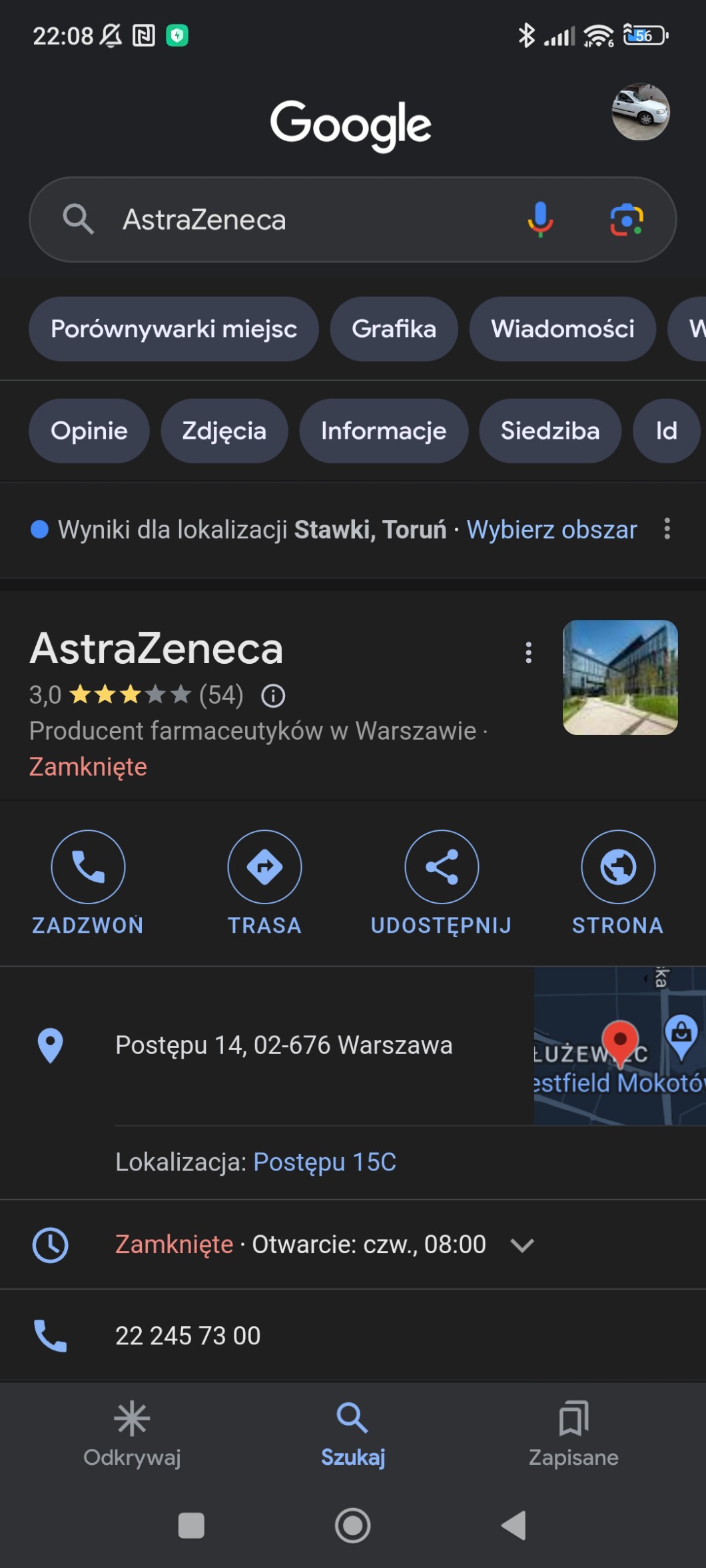Select the Grafika filter chip

tap(394, 329)
